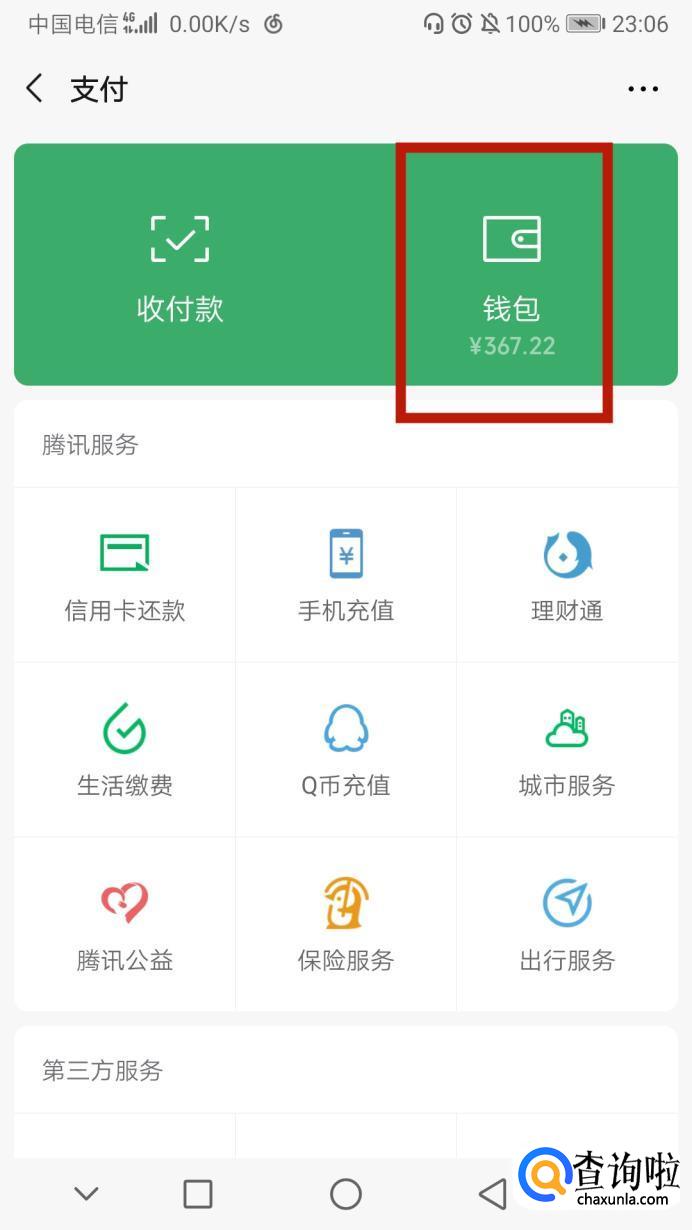This screenshot has width=692, height=1230.
Task: Launch 理财通 wealth service
Action: 567,576
